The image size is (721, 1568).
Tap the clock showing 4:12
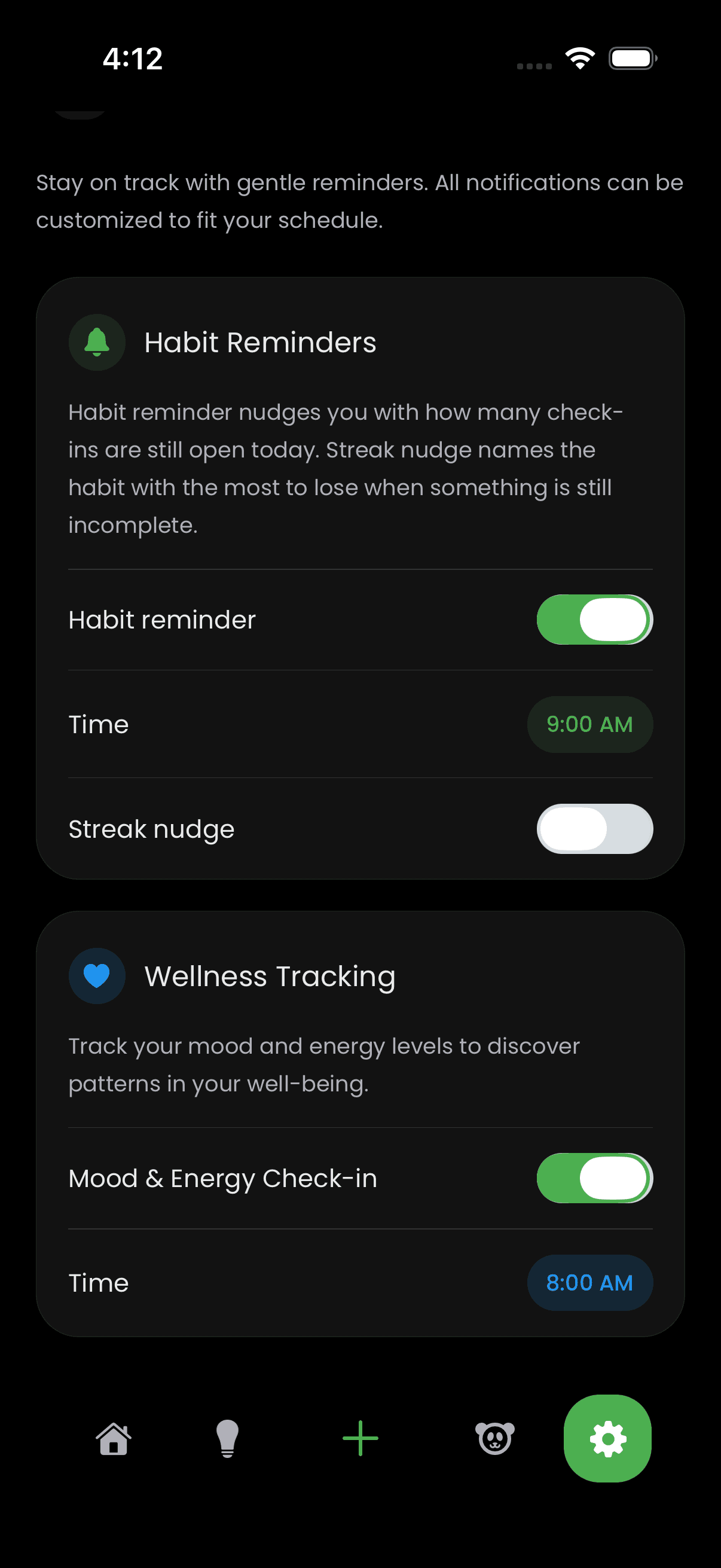point(133,58)
